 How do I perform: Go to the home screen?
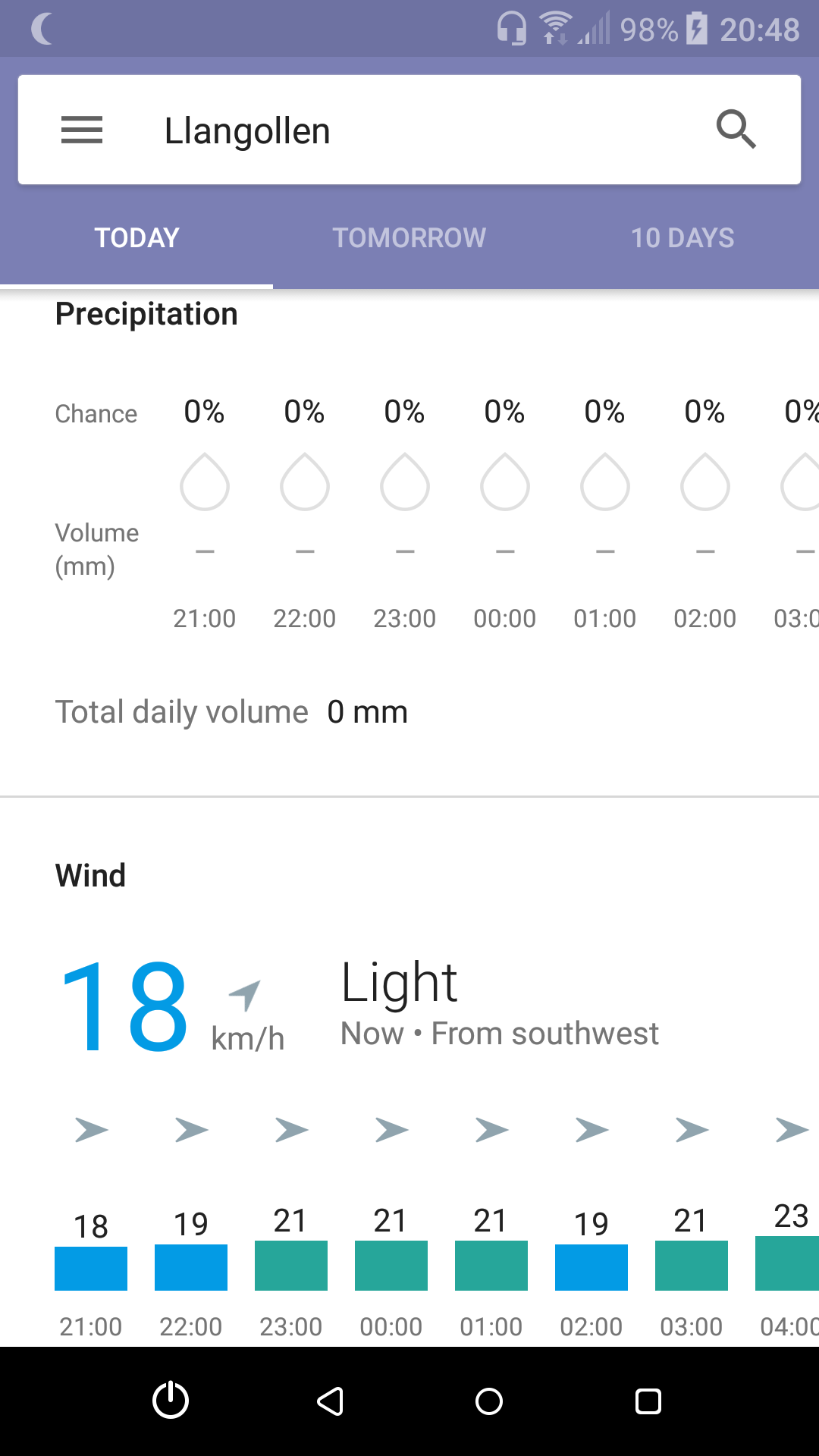[489, 1401]
